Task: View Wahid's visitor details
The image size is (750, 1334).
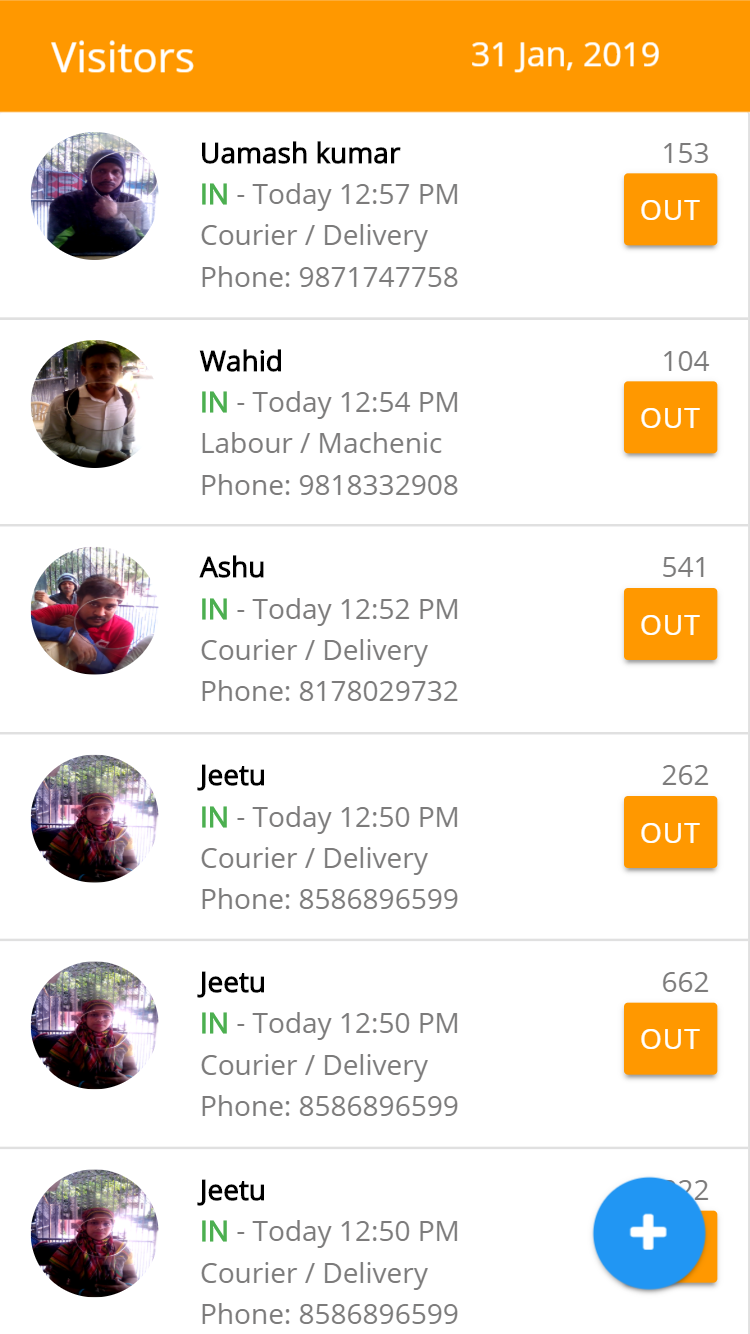Action: click(x=330, y=423)
